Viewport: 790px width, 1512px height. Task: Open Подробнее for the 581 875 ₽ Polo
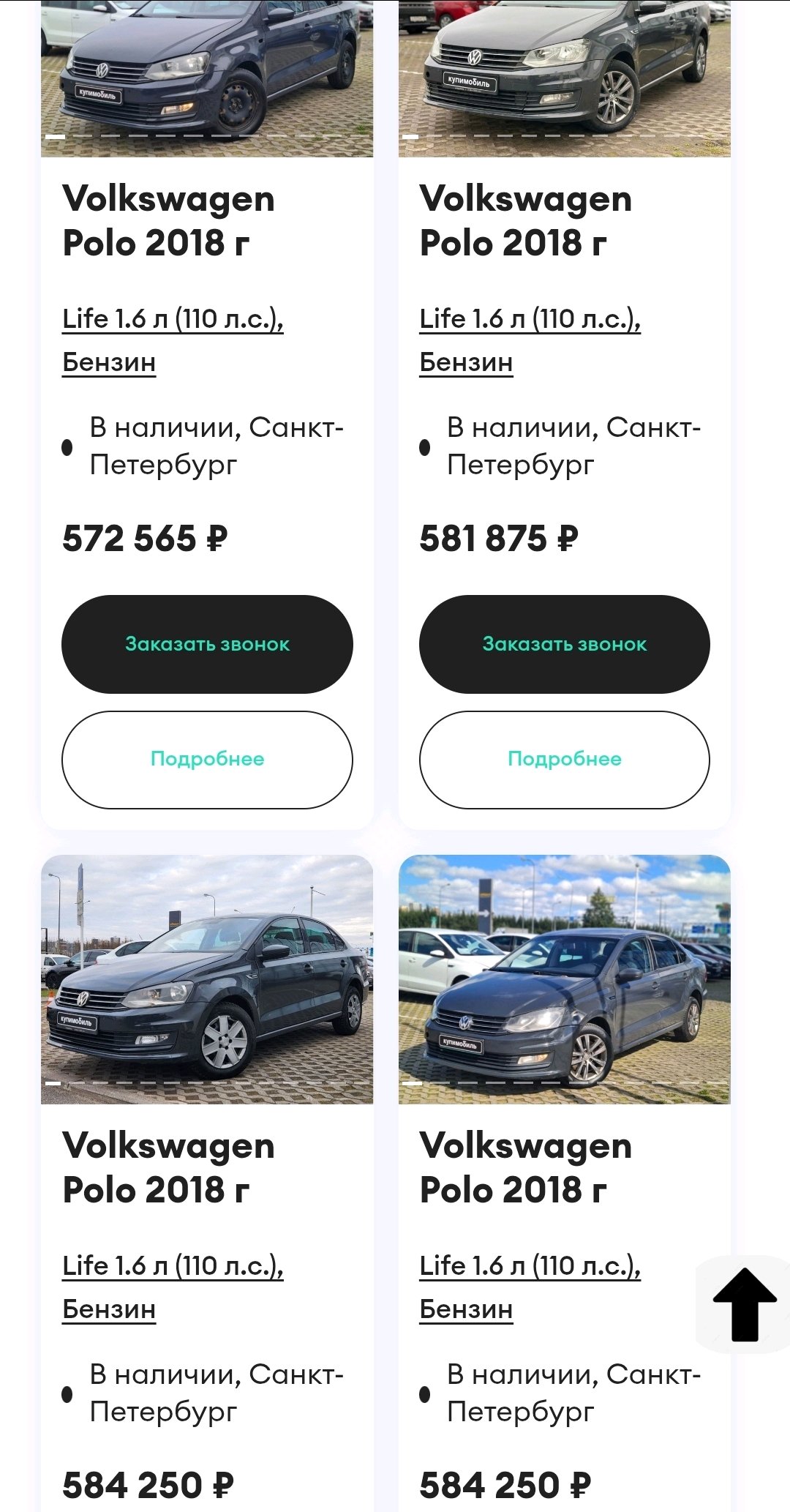pyautogui.click(x=564, y=760)
